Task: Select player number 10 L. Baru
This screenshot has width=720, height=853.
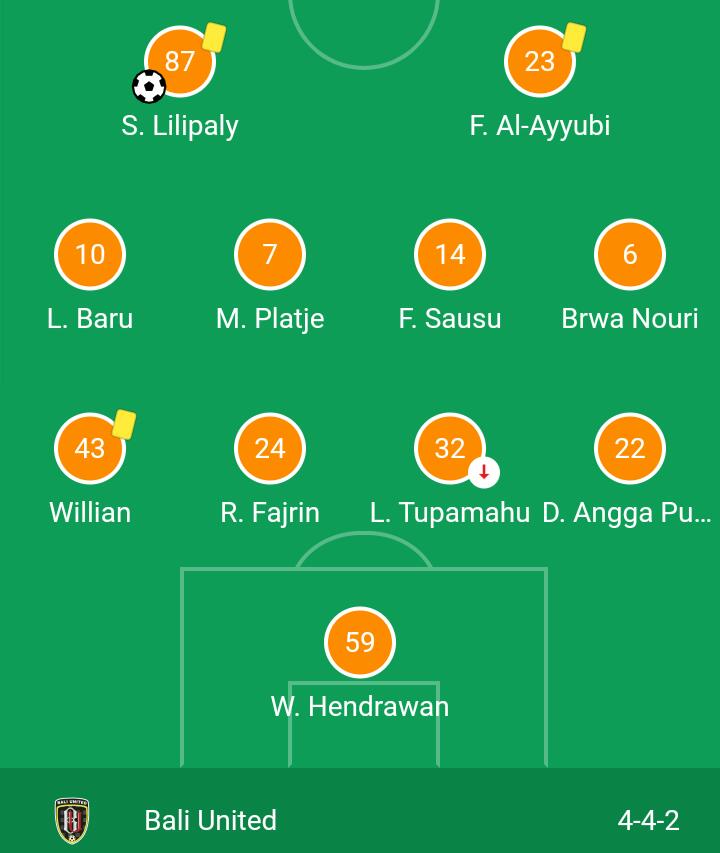Action: pyautogui.click(x=90, y=255)
